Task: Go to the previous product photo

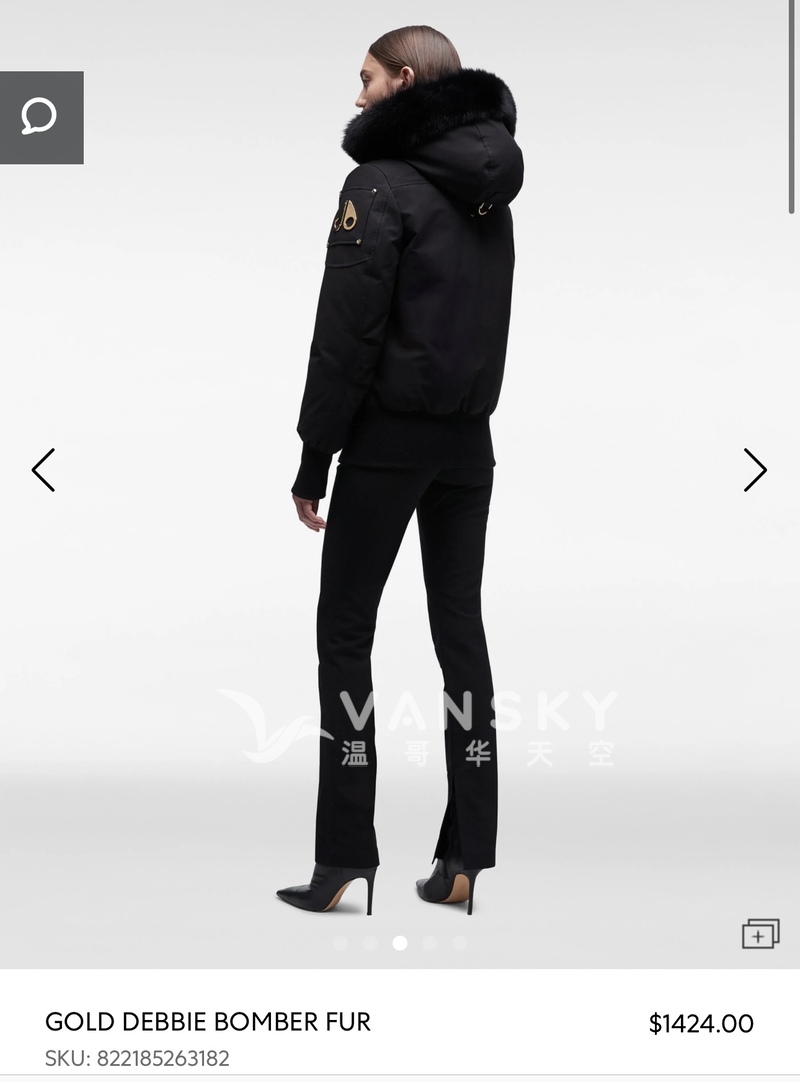Action: 43,470
